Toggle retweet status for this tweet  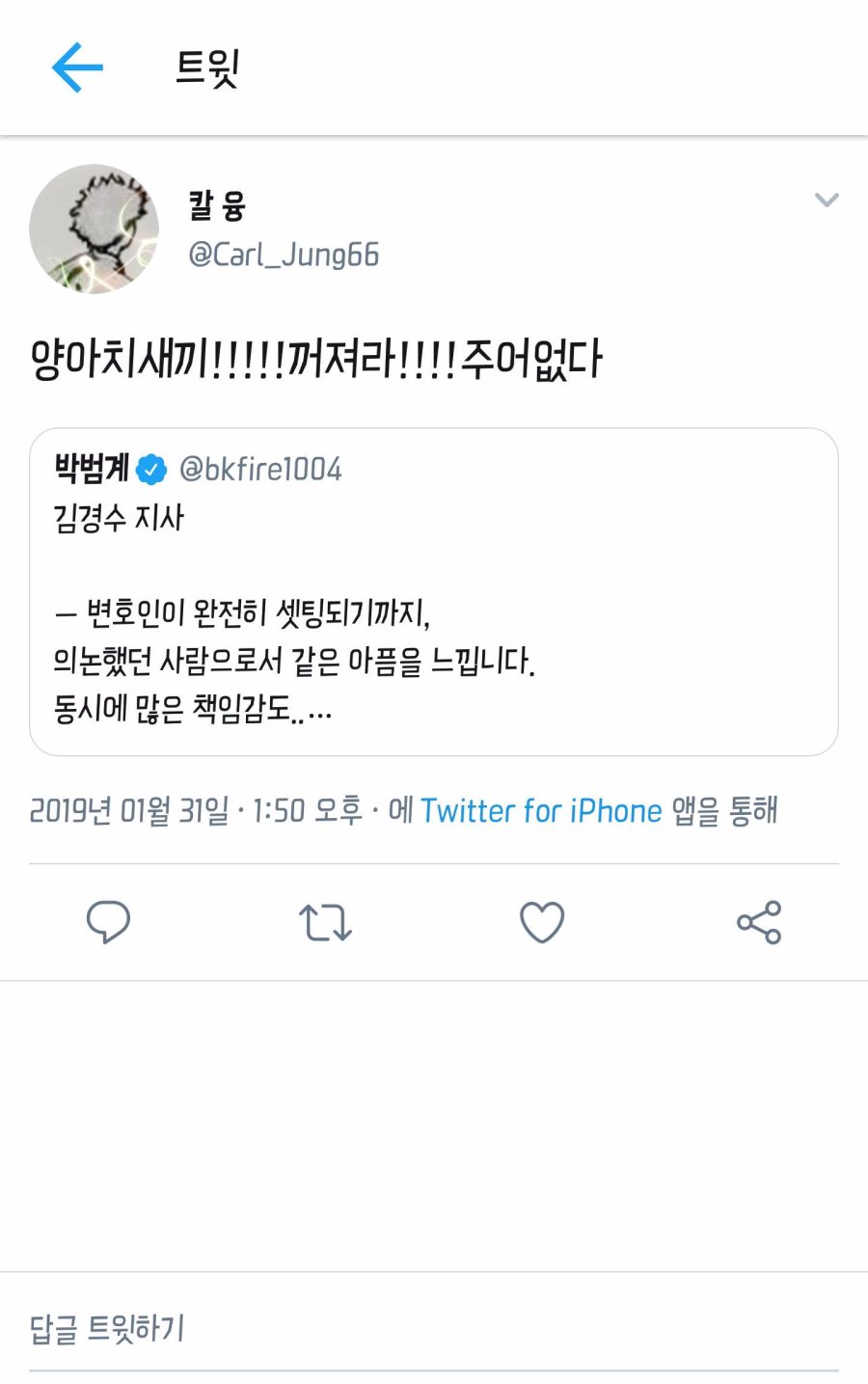(x=325, y=922)
